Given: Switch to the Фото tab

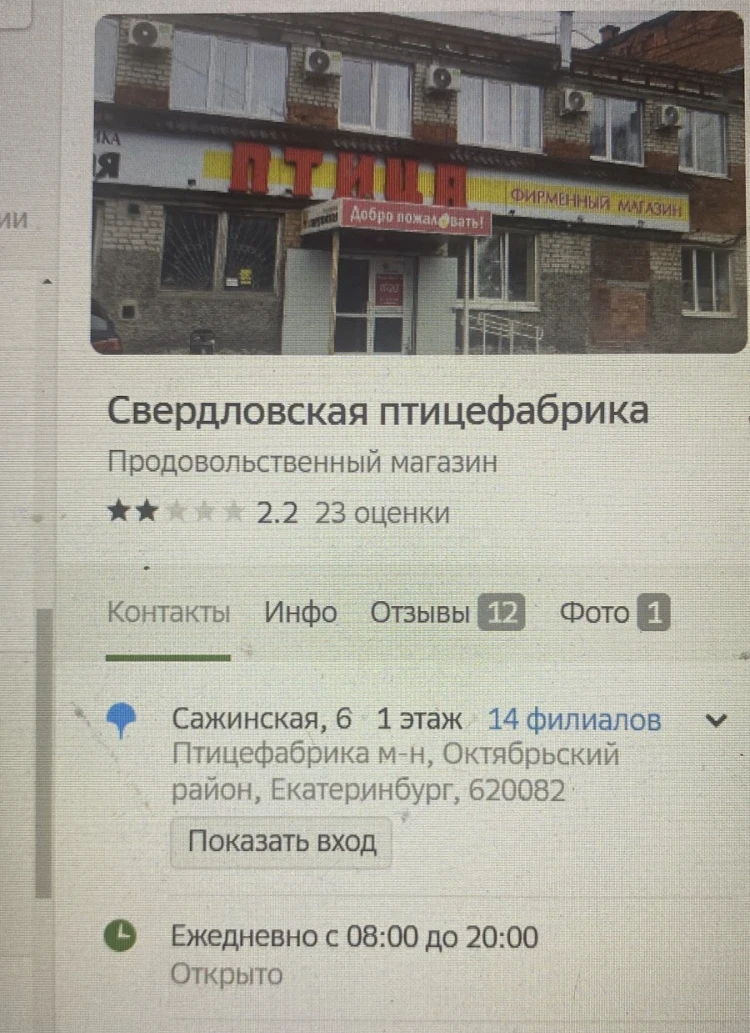Looking at the screenshot, I should [x=613, y=613].
